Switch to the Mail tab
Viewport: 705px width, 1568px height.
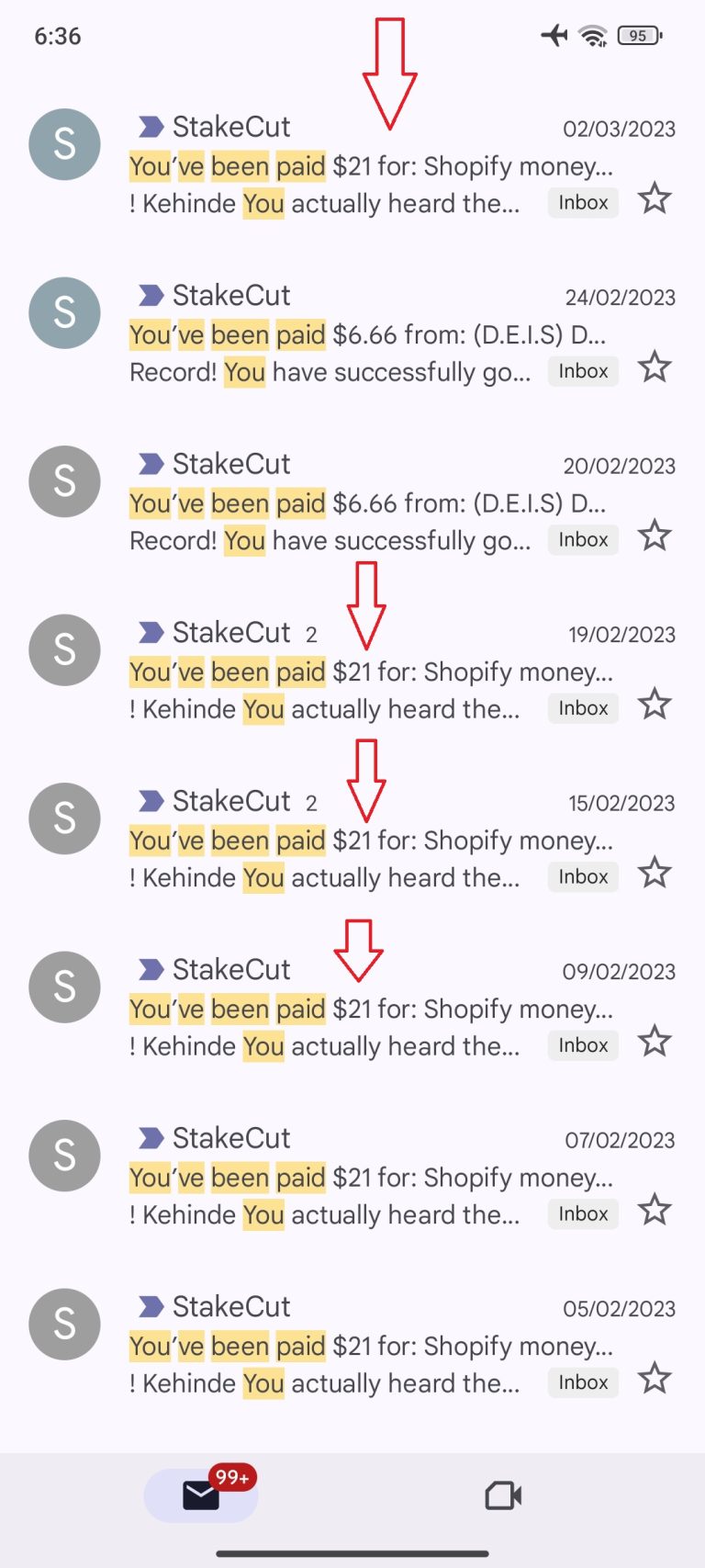pos(201,1495)
